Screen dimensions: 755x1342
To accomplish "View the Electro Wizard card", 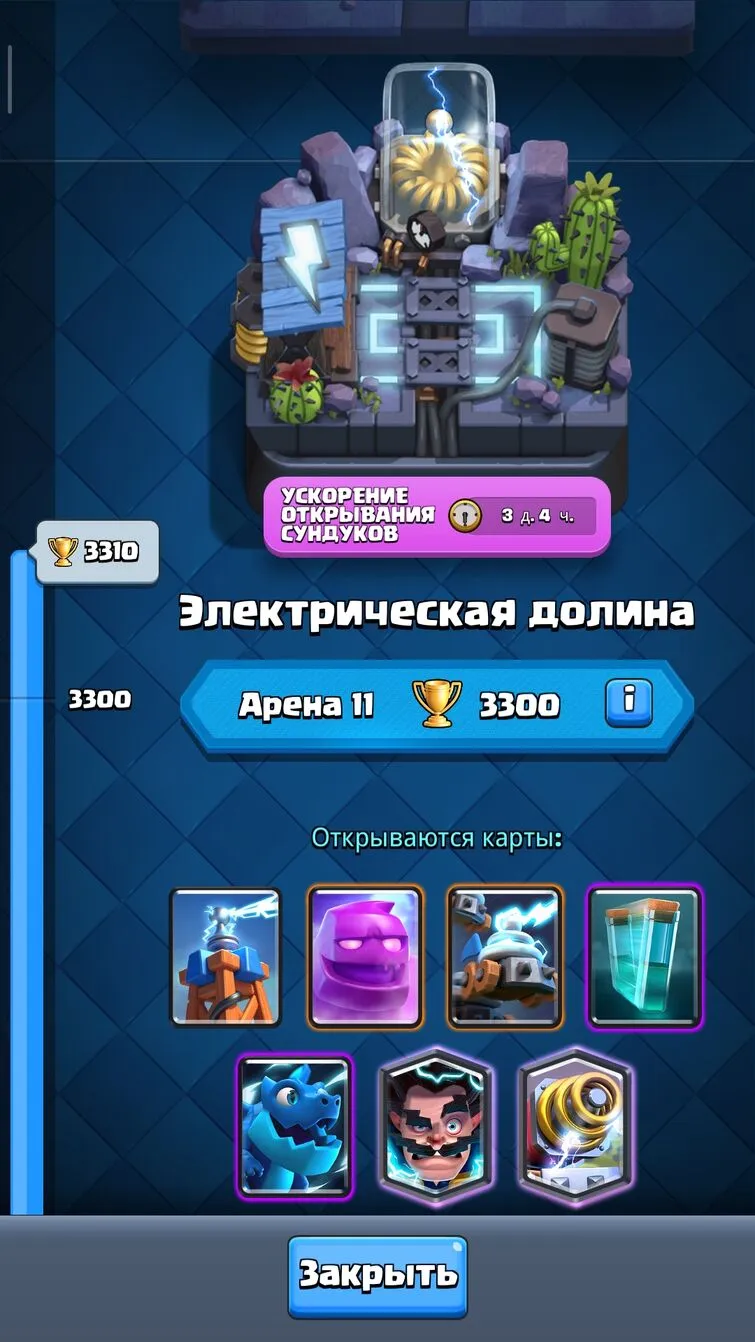I will click(x=435, y=1125).
